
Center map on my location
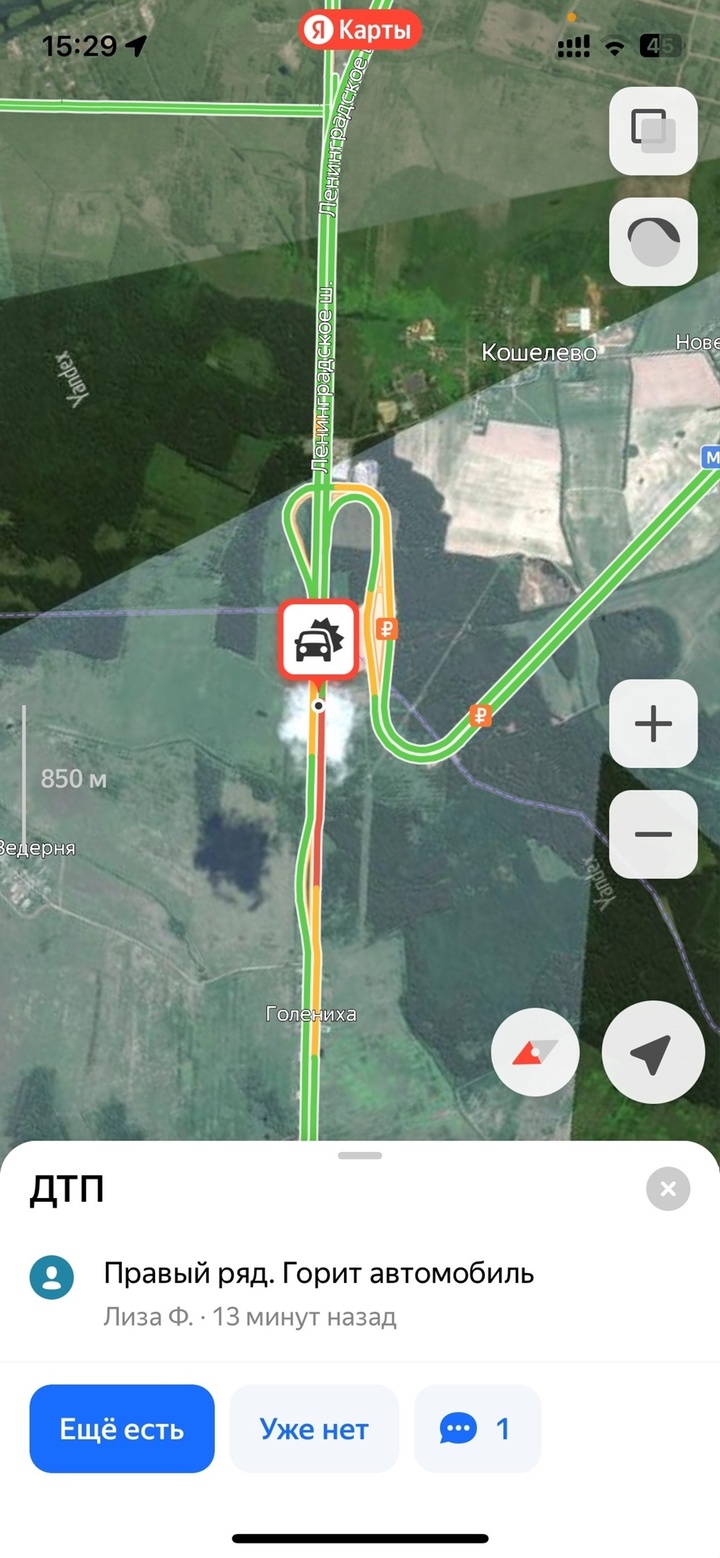tap(652, 1053)
